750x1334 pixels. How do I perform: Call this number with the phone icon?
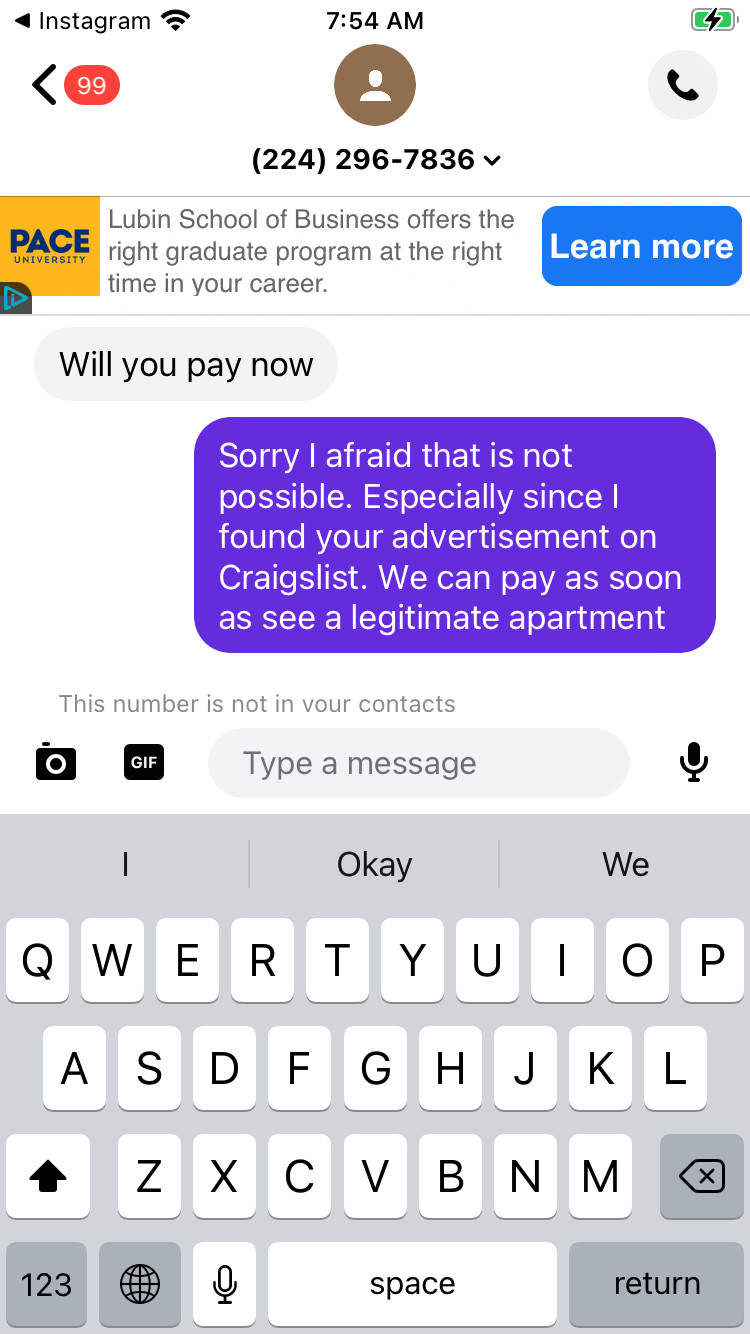coord(682,86)
